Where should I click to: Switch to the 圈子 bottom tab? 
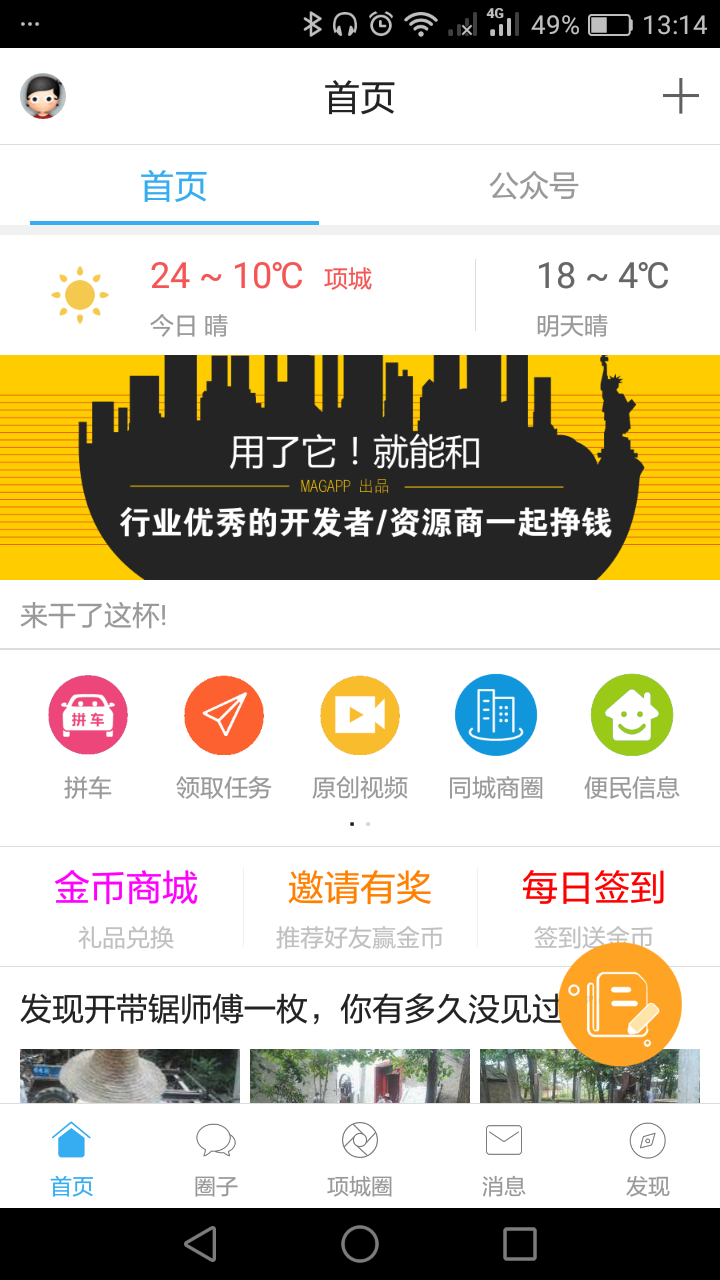tap(216, 1158)
